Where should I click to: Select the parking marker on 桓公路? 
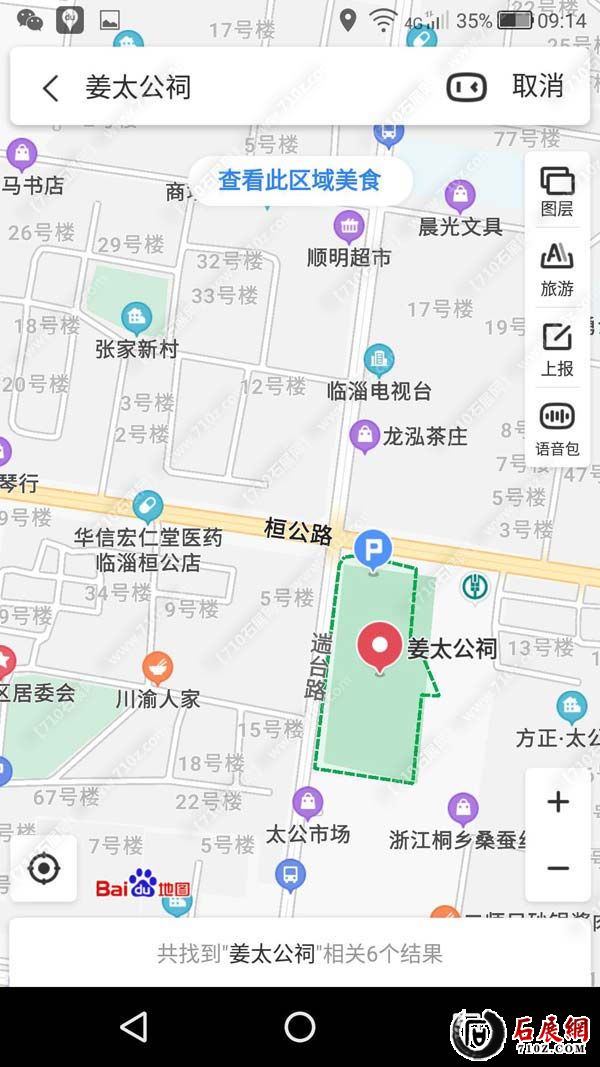(x=374, y=548)
